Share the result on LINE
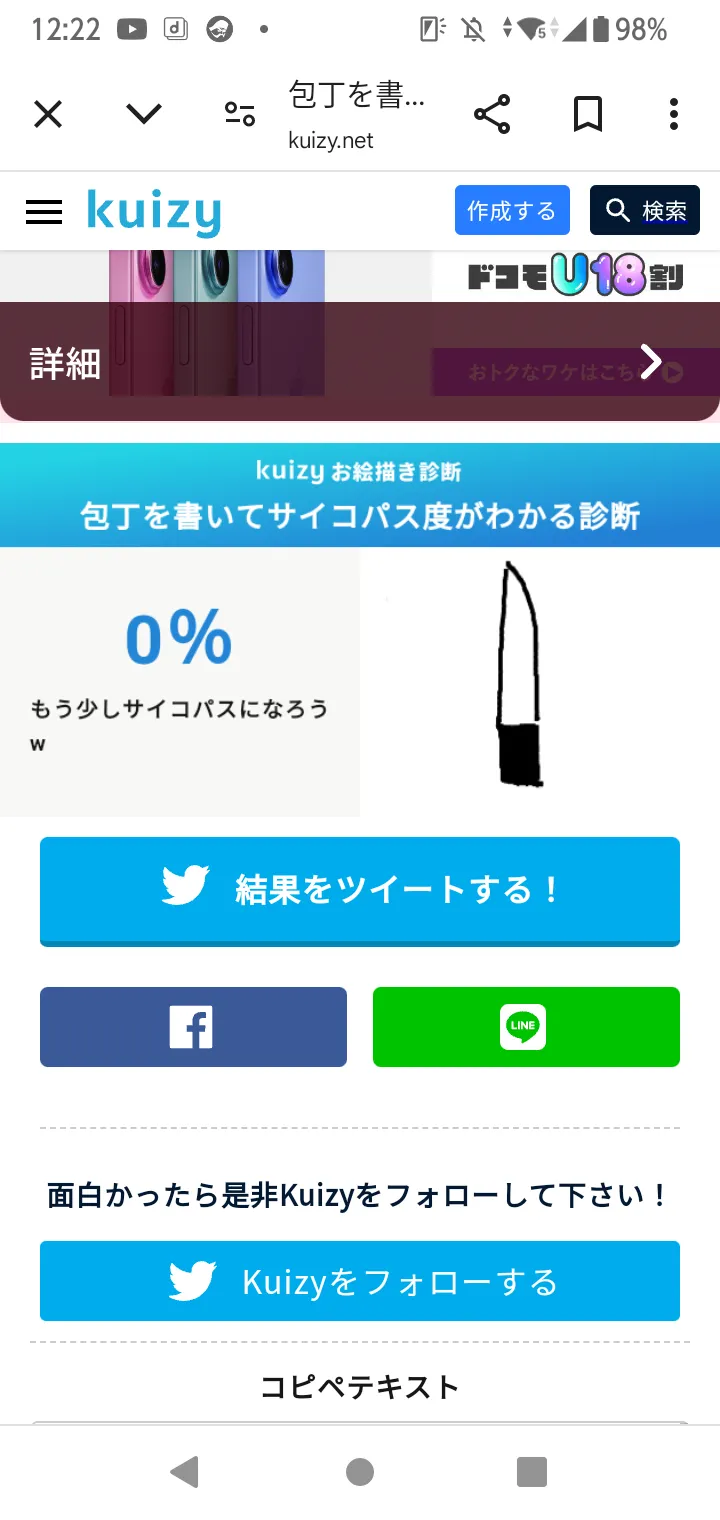This screenshot has width=720, height=1520. pos(526,1027)
